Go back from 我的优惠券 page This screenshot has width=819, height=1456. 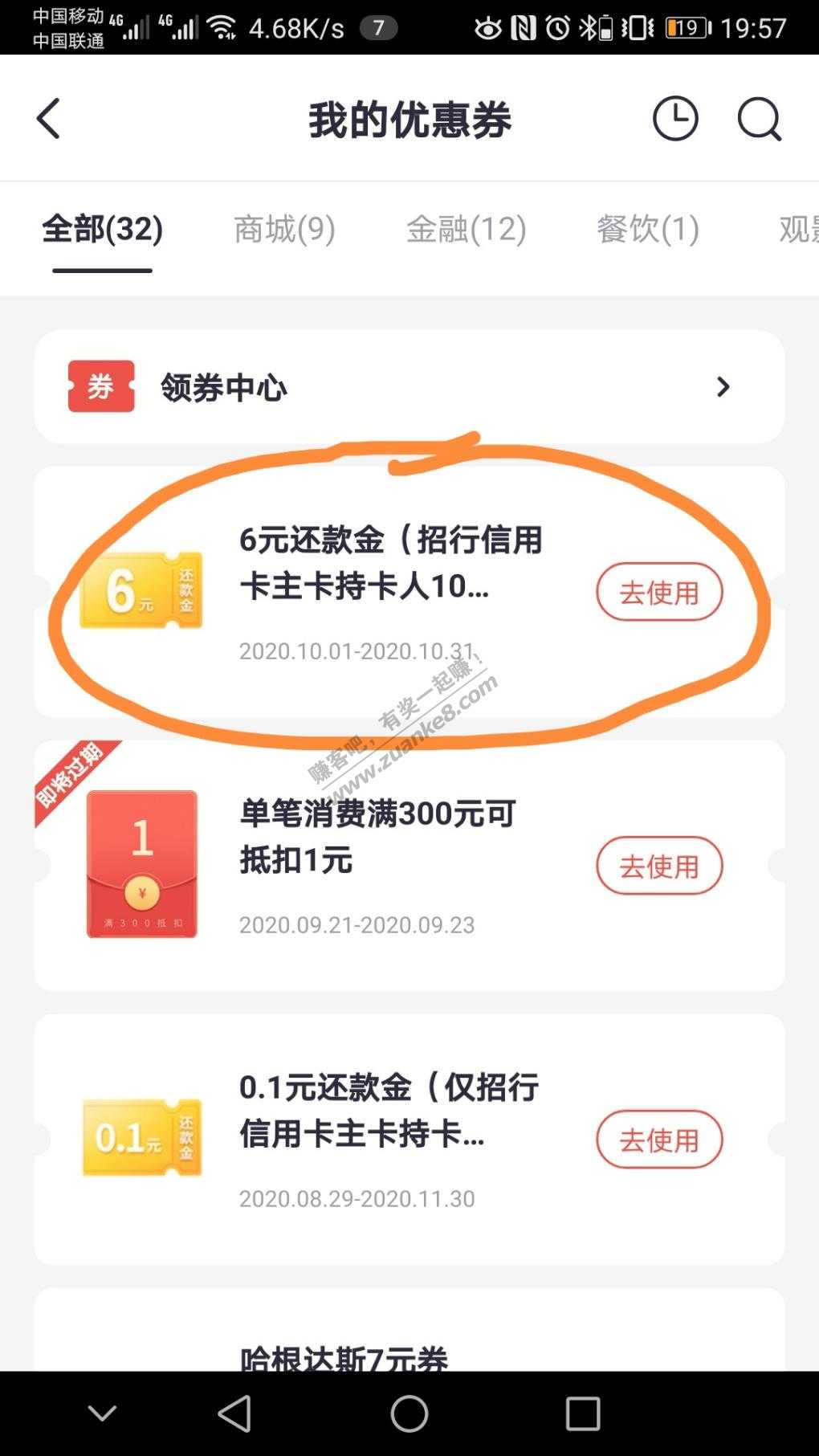[49, 119]
